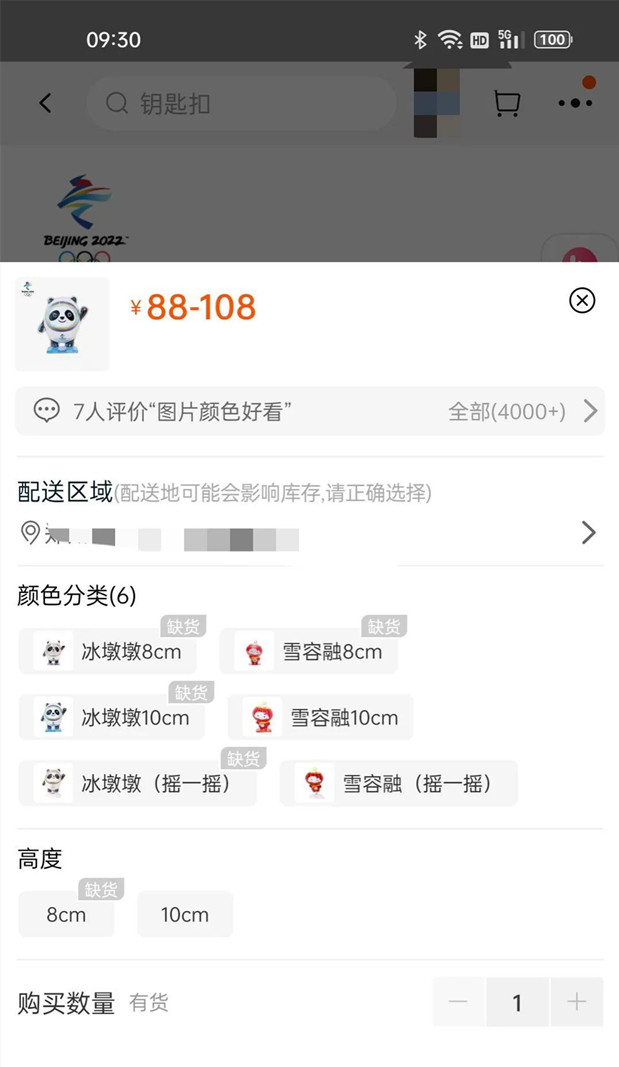Image resolution: width=619 pixels, height=1067 pixels.
Task: Select 雪容融8cm option
Action: coord(309,652)
